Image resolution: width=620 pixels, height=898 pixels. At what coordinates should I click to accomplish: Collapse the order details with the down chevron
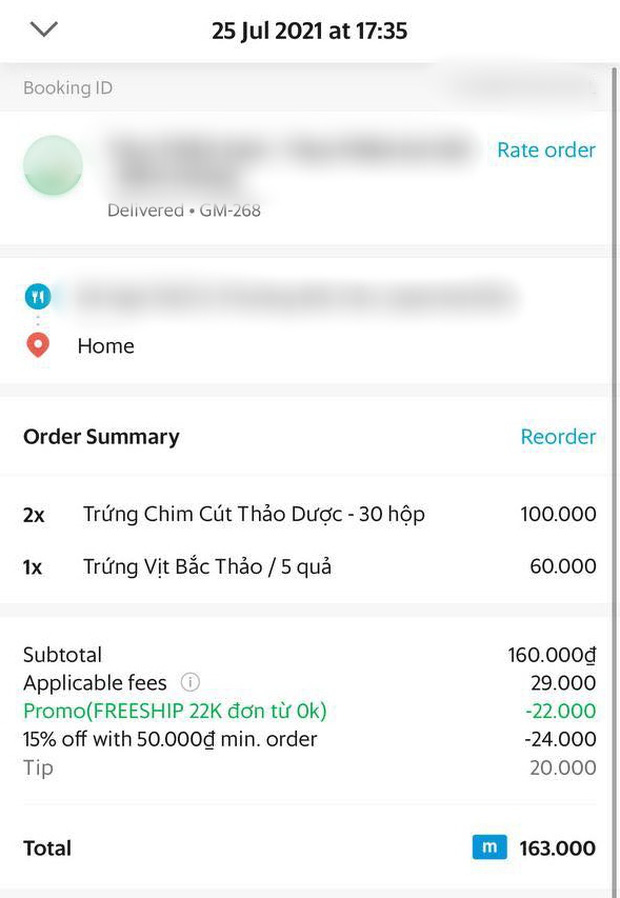(44, 29)
